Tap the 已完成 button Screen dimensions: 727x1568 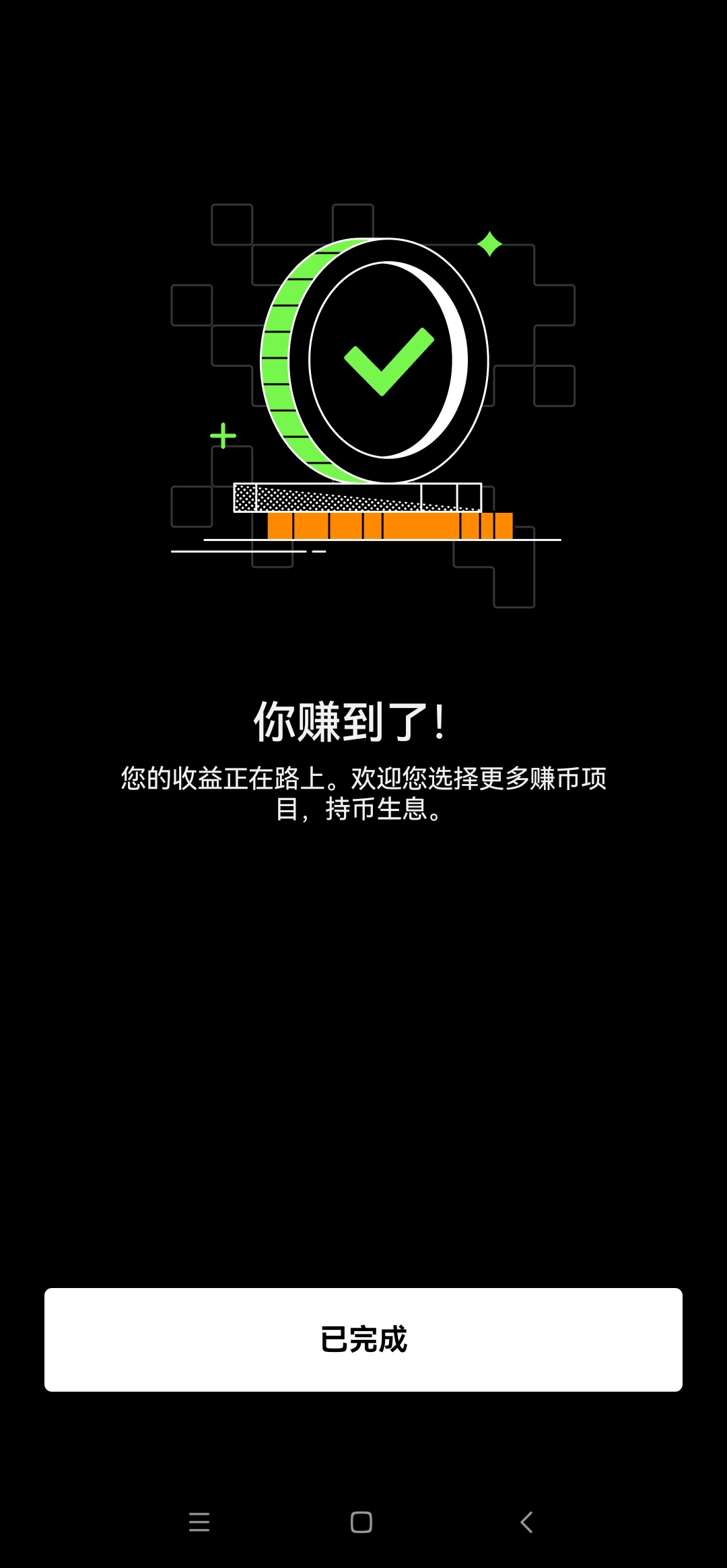363,1339
